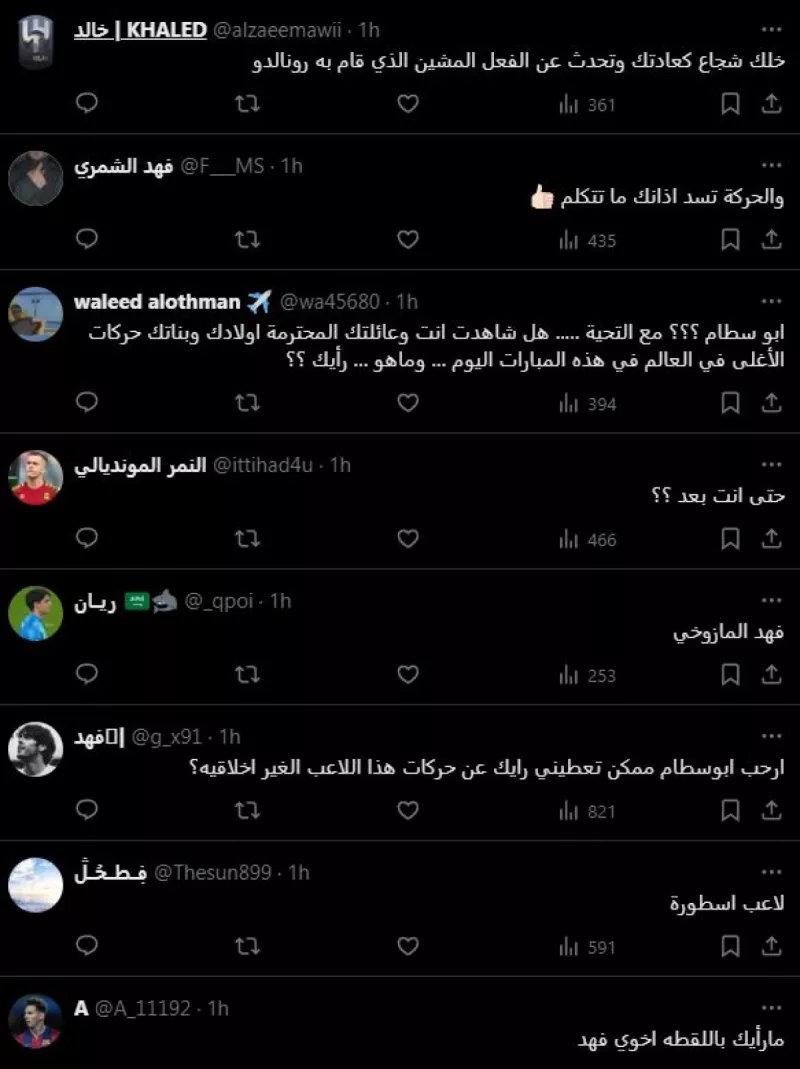
Task: Reply to the tweet from @ittihad4u
Action: click(x=87, y=539)
